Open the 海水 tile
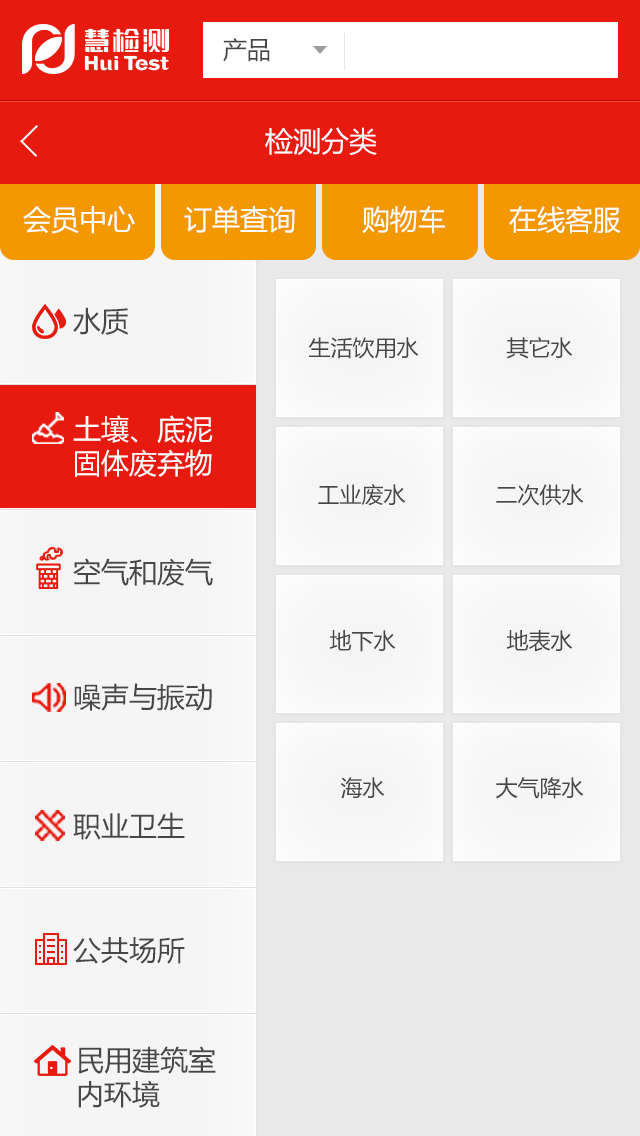Image resolution: width=640 pixels, height=1136 pixels. click(x=360, y=790)
